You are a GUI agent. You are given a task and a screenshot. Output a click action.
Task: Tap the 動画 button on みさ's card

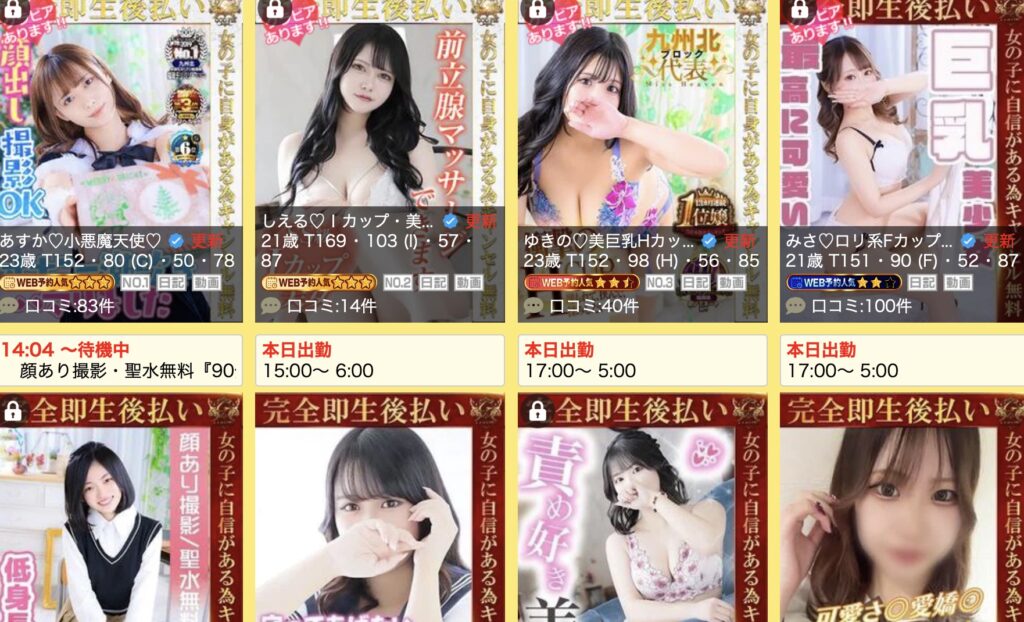(x=958, y=283)
